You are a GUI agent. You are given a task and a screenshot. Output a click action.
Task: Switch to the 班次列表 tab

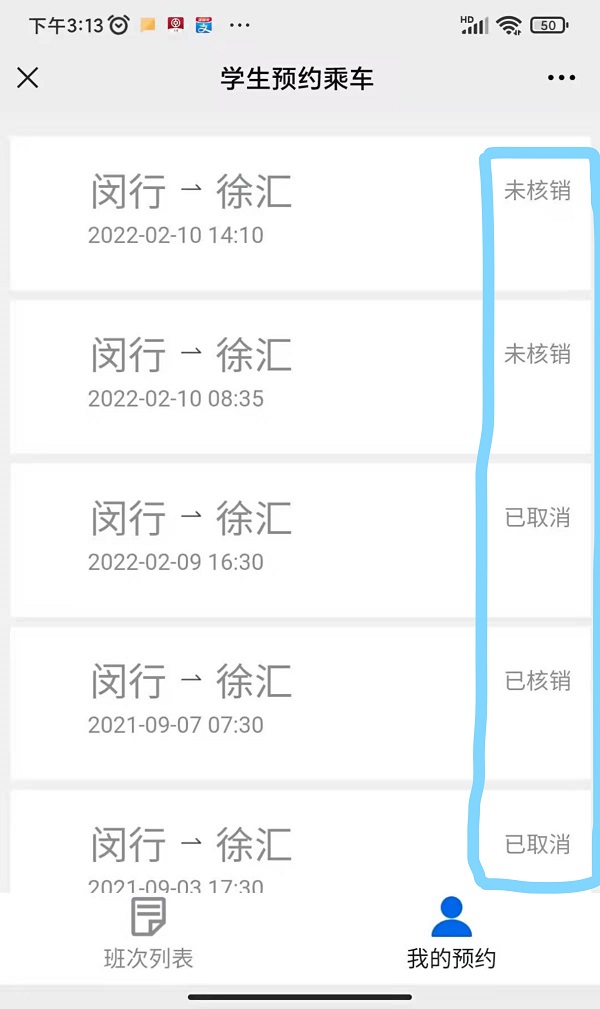(x=149, y=934)
